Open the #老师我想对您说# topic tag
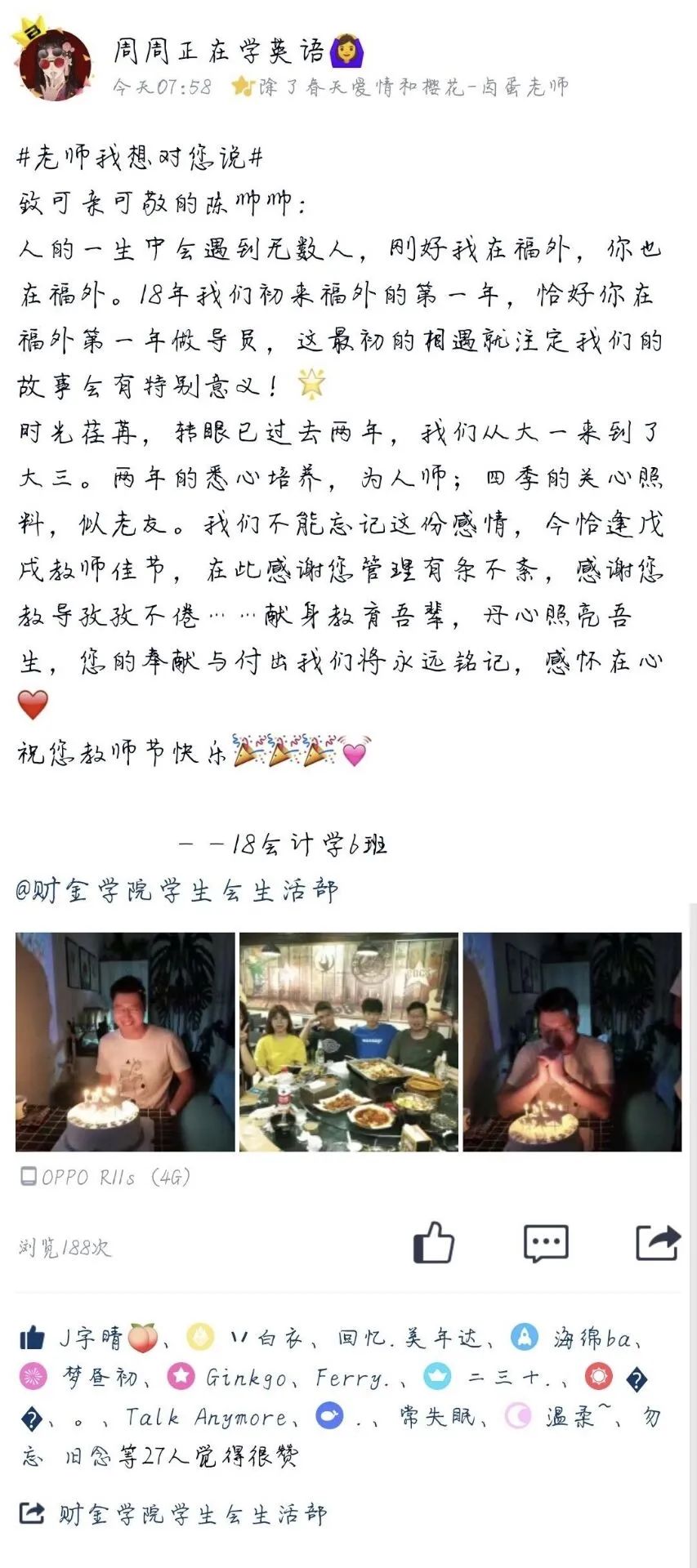The width and height of the screenshot is (697, 1568). 140,157
